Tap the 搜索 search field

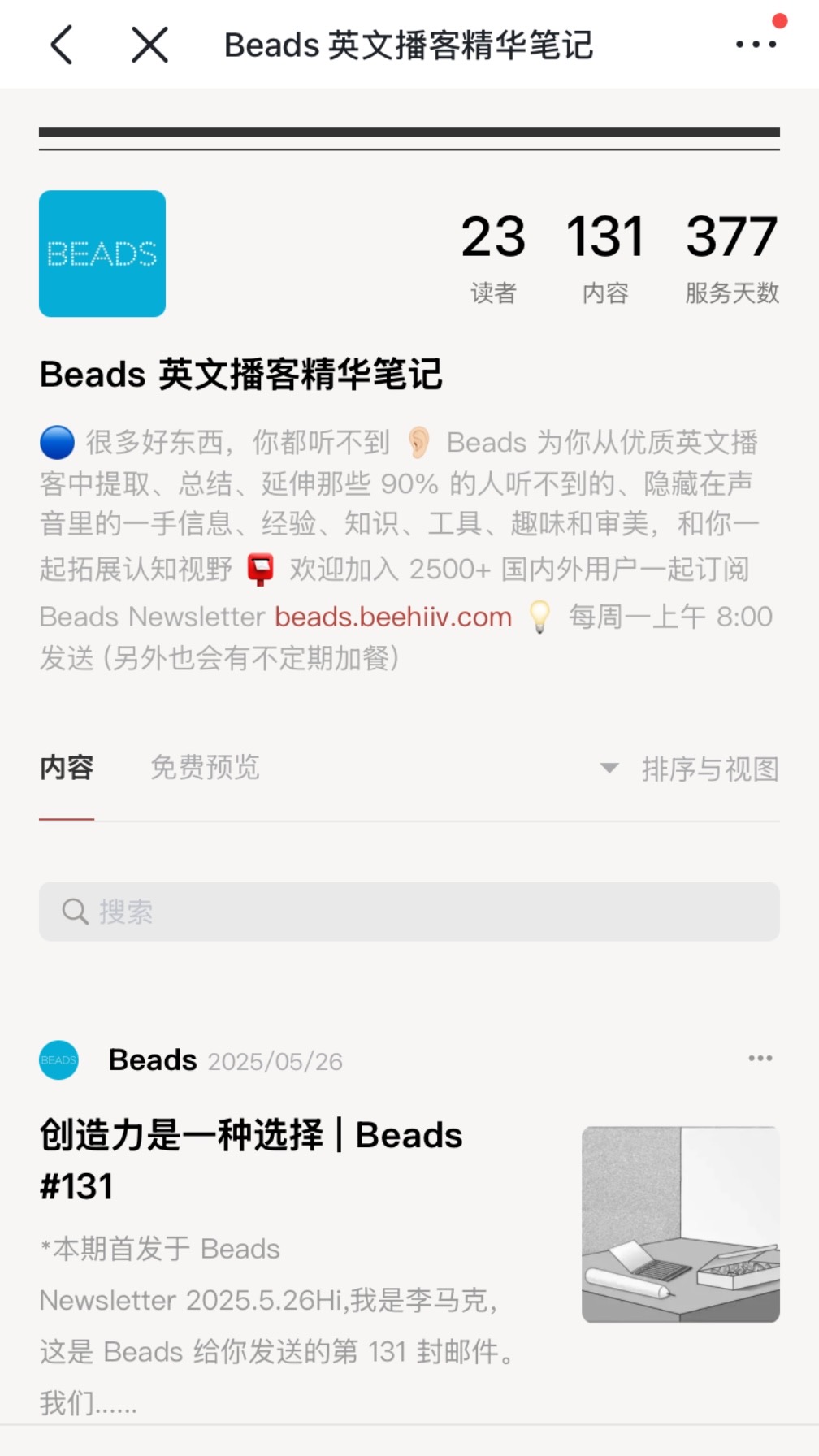[x=409, y=912]
